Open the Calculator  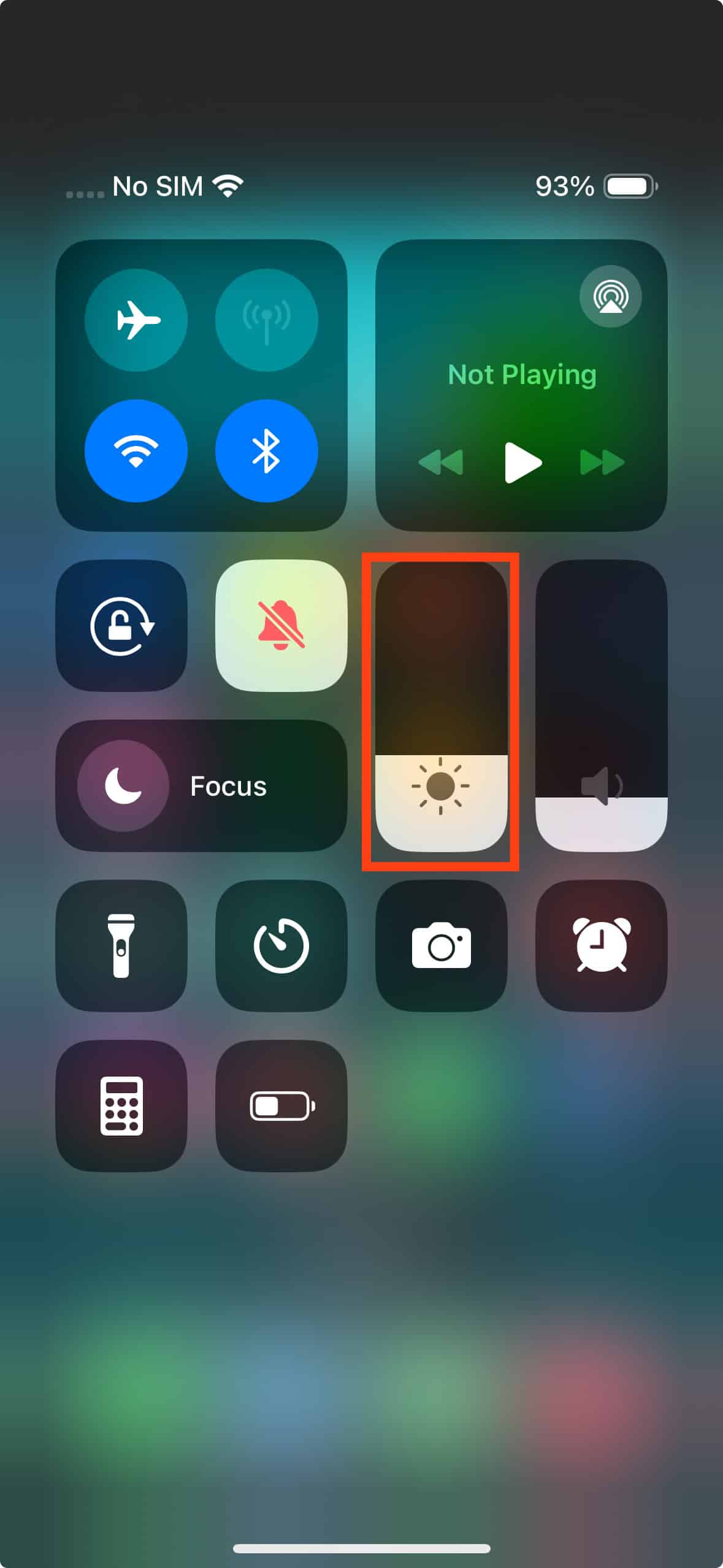(121, 1106)
